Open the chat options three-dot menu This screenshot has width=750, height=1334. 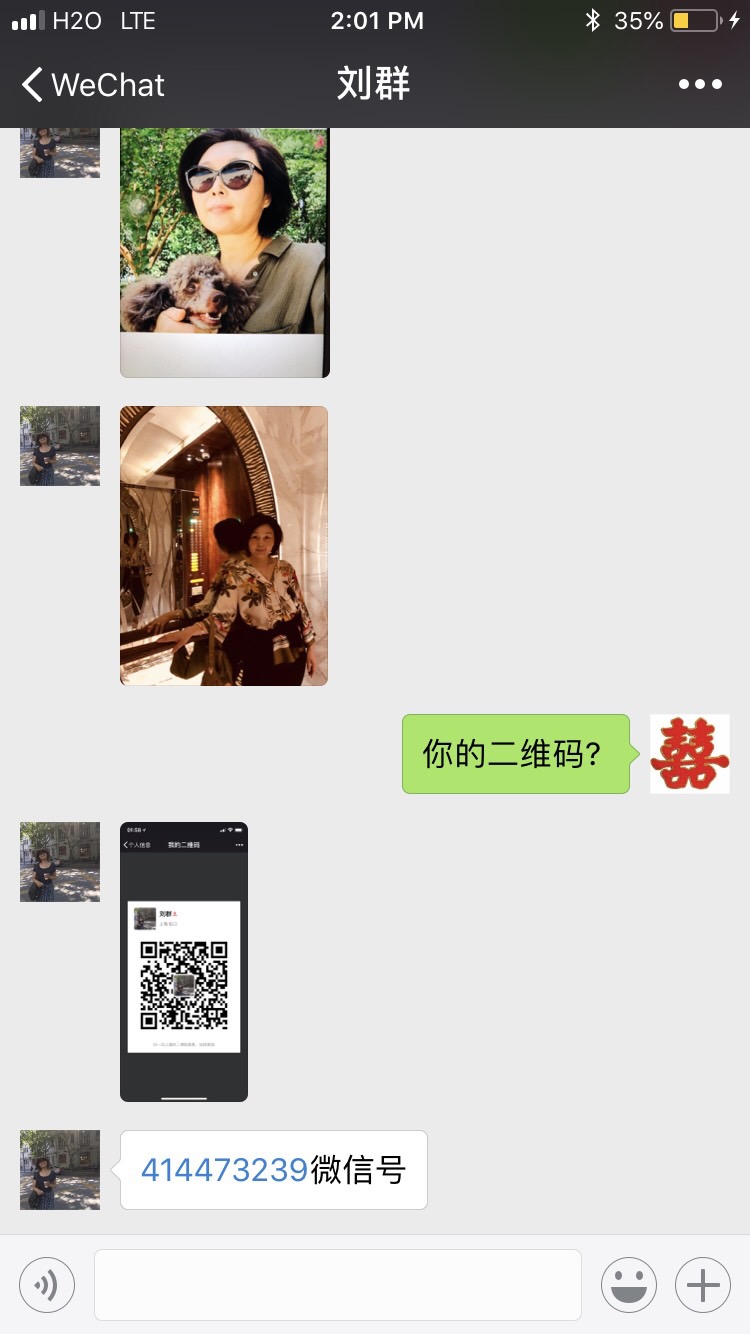point(700,85)
